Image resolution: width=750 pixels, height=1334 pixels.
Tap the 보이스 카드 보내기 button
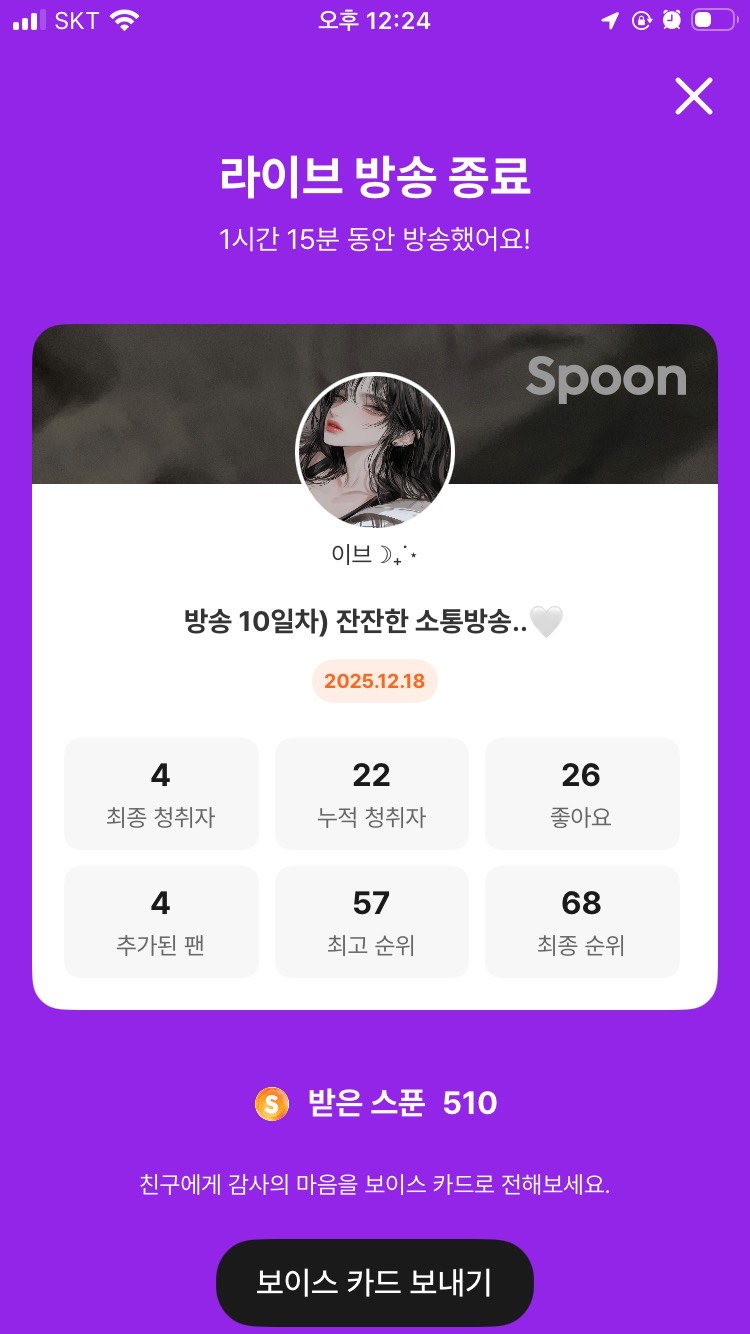374,1283
